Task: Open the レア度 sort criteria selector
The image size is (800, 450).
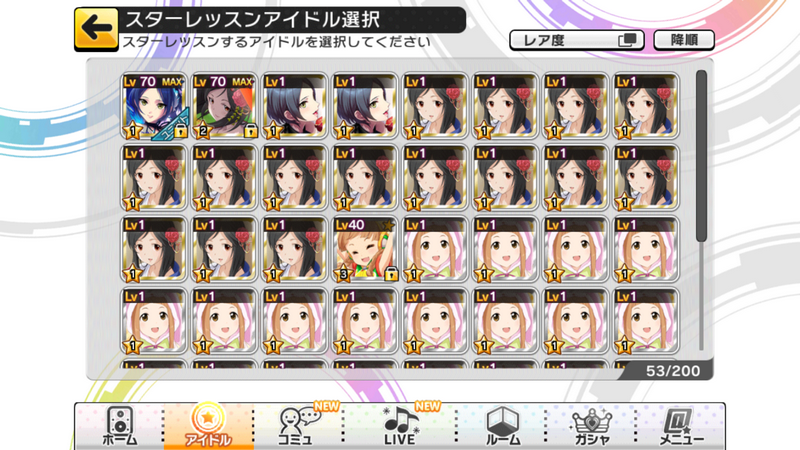Action: coord(576,40)
